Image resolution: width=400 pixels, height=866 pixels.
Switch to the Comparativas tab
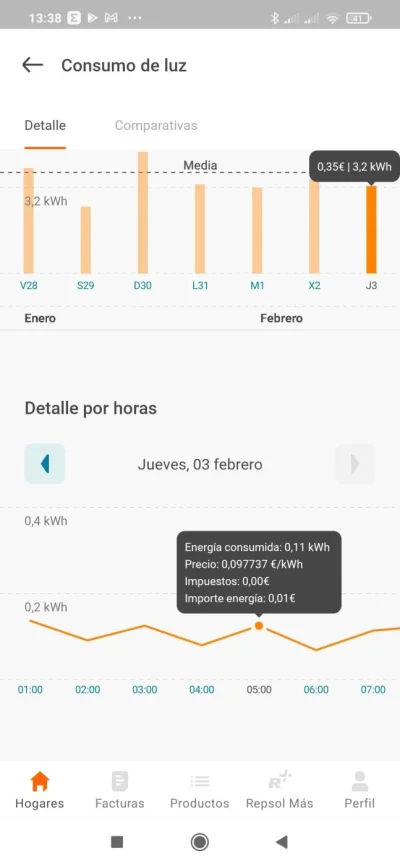pyautogui.click(x=156, y=125)
